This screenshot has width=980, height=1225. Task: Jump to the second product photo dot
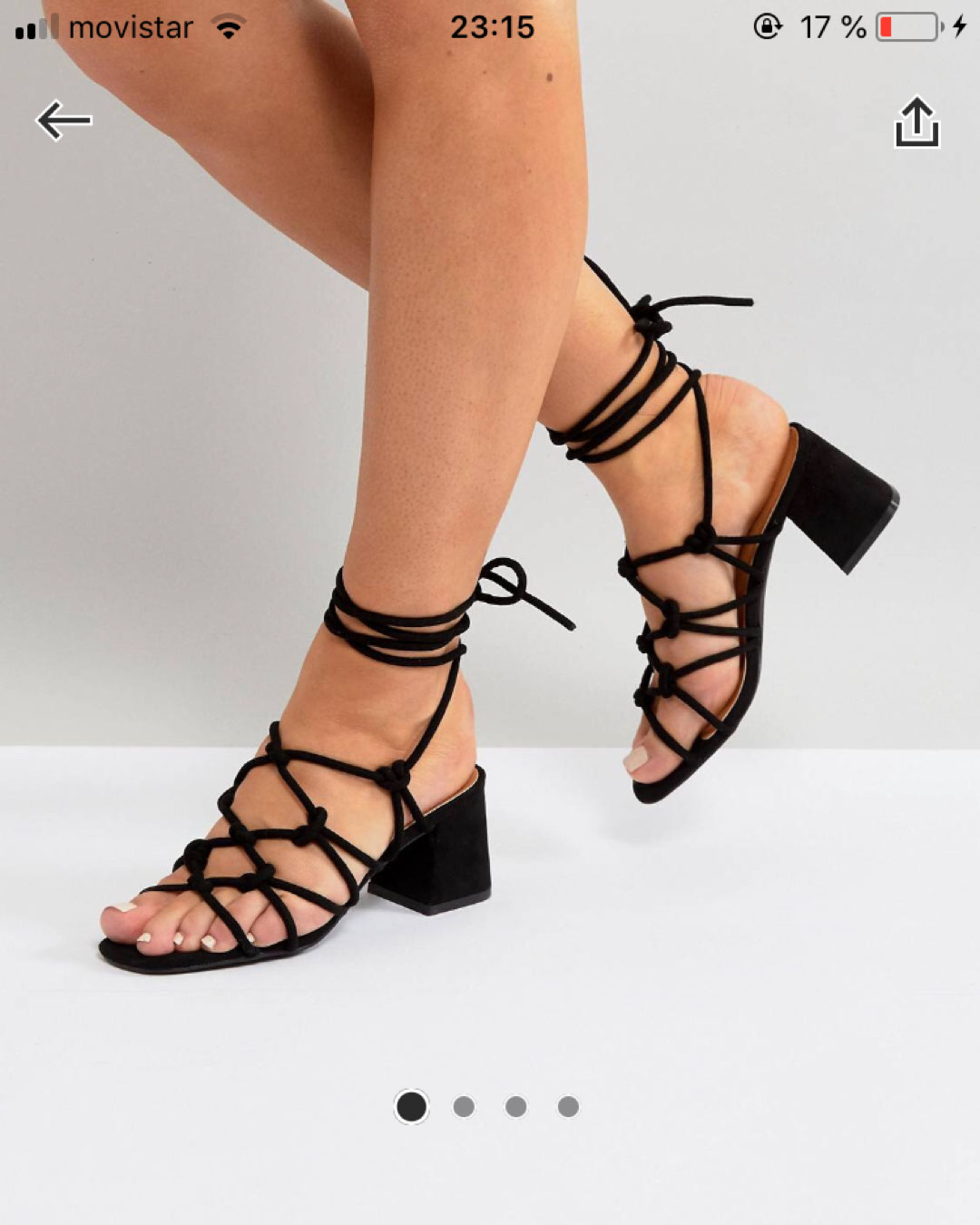click(464, 1106)
